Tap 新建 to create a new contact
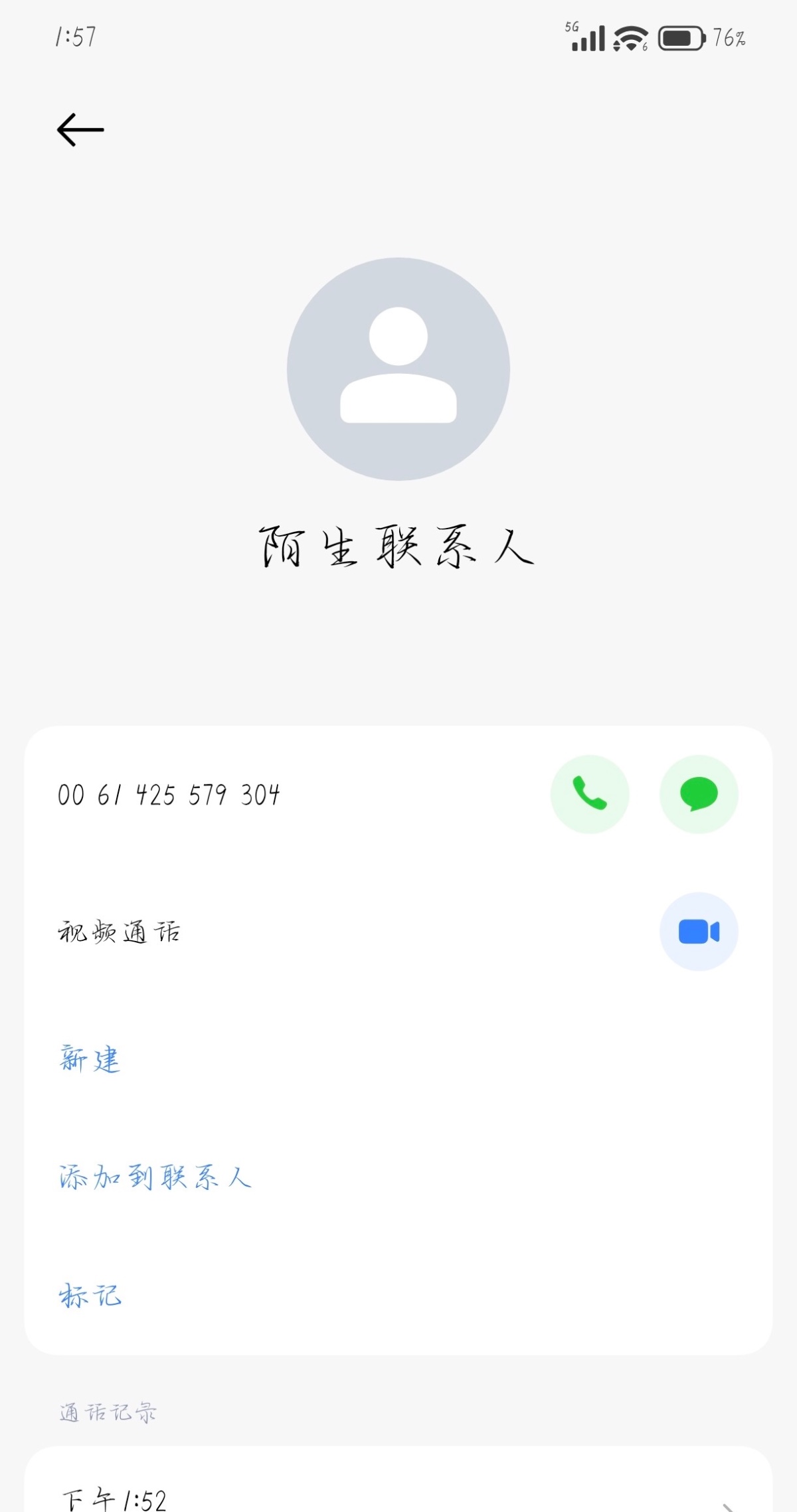797x1512 pixels. (x=90, y=1059)
